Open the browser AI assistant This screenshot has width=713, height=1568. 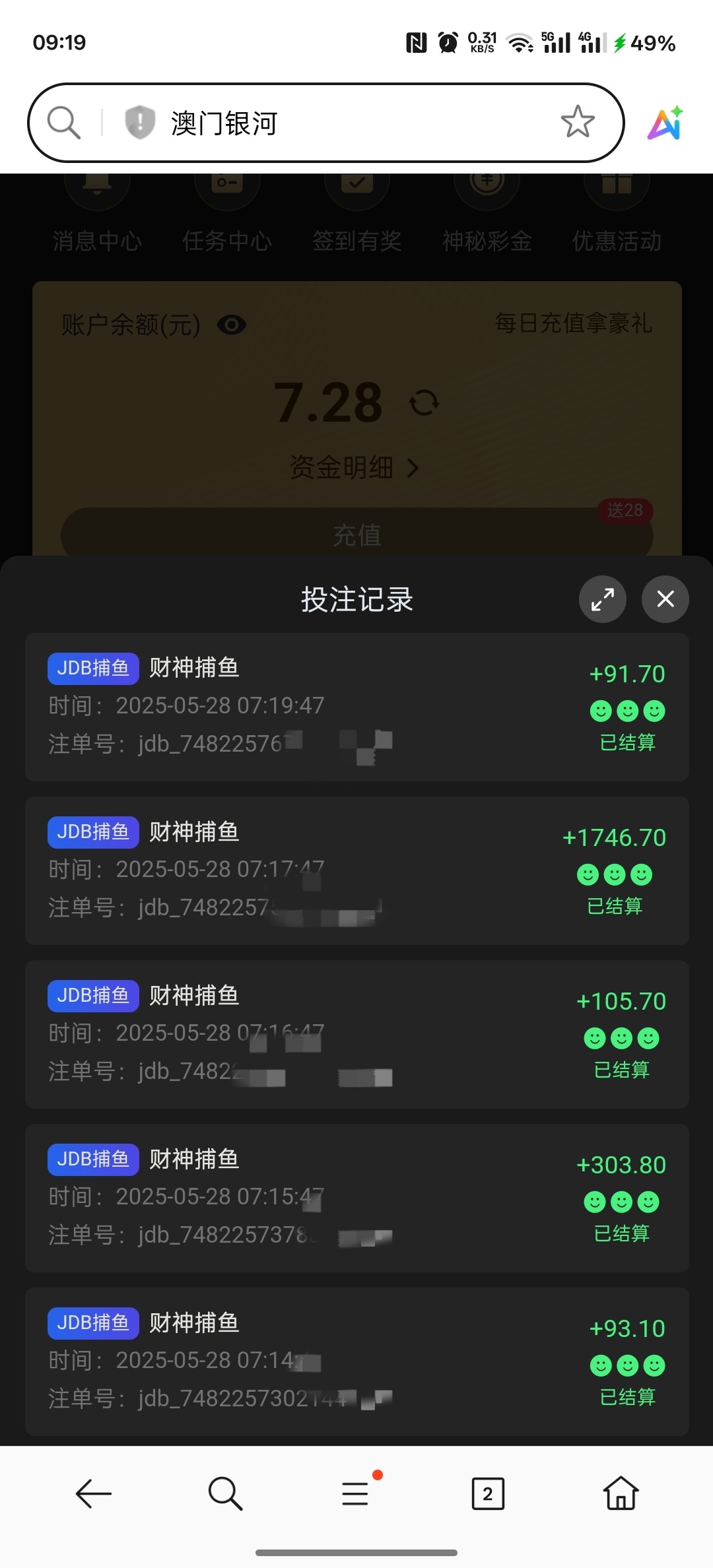(x=665, y=123)
